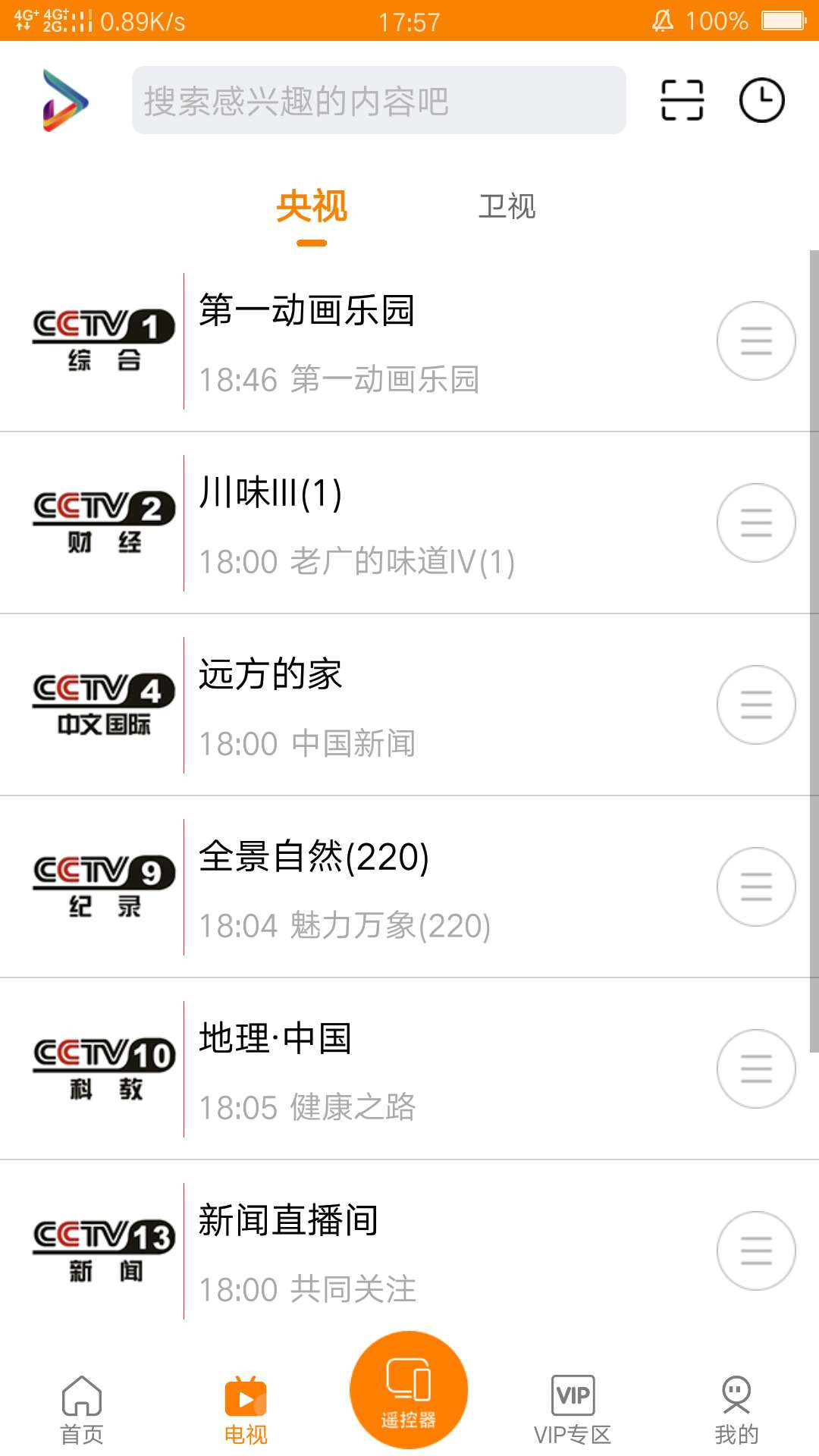Image resolution: width=819 pixels, height=1456 pixels.
Task: Expand program list for CCTV-13
Action: (756, 1251)
